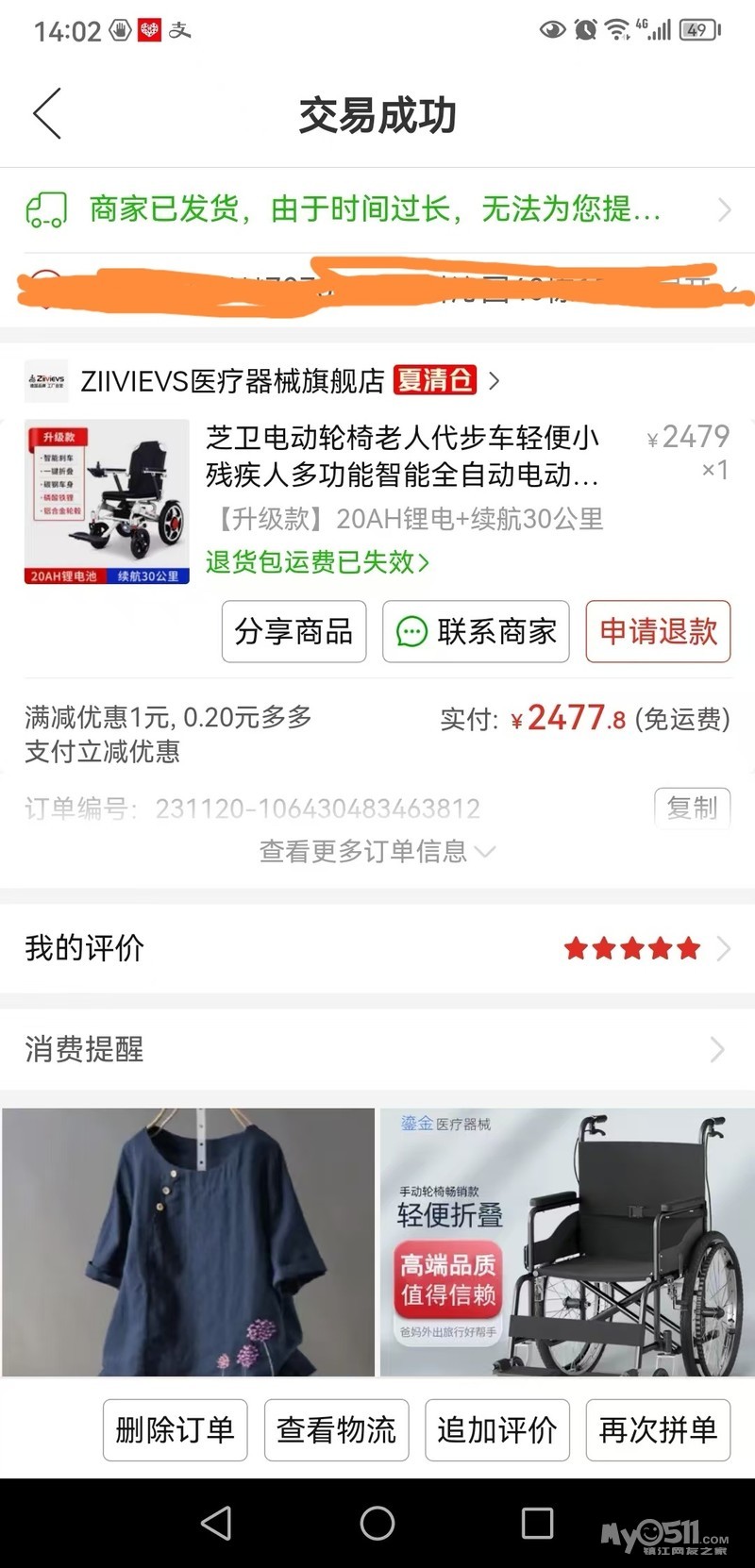Viewport: 755px width, 1568px height.
Task: Open the 商家已发货 shipping status row
Action: [x=377, y=209]
